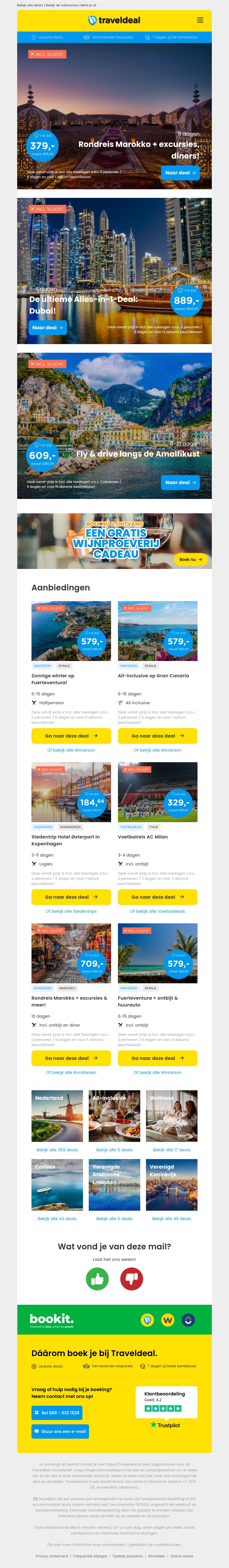Open the Afmelden link in the footer
The height and width of the screenshot is (1568, 229).
(156, 1556)
